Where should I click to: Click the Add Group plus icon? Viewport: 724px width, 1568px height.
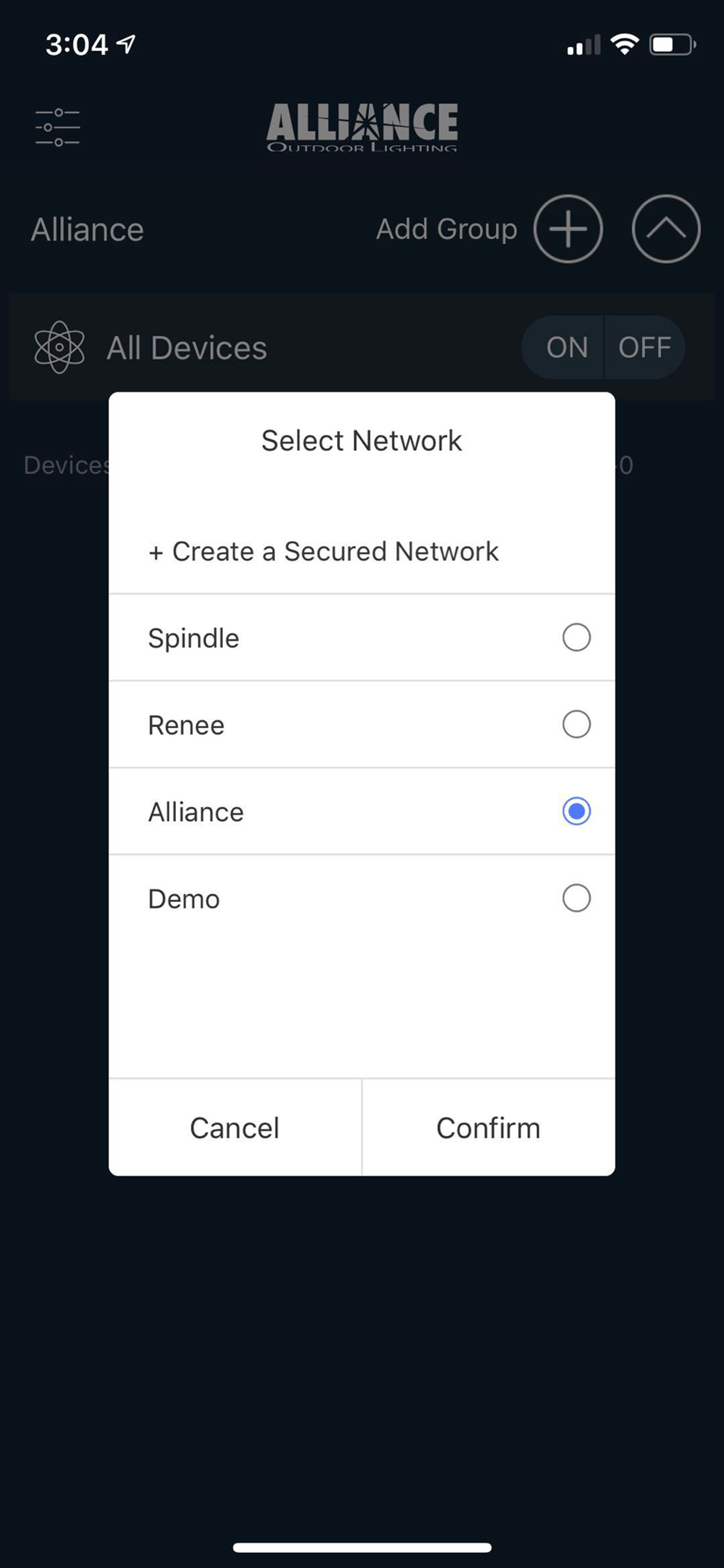[568, 229]
